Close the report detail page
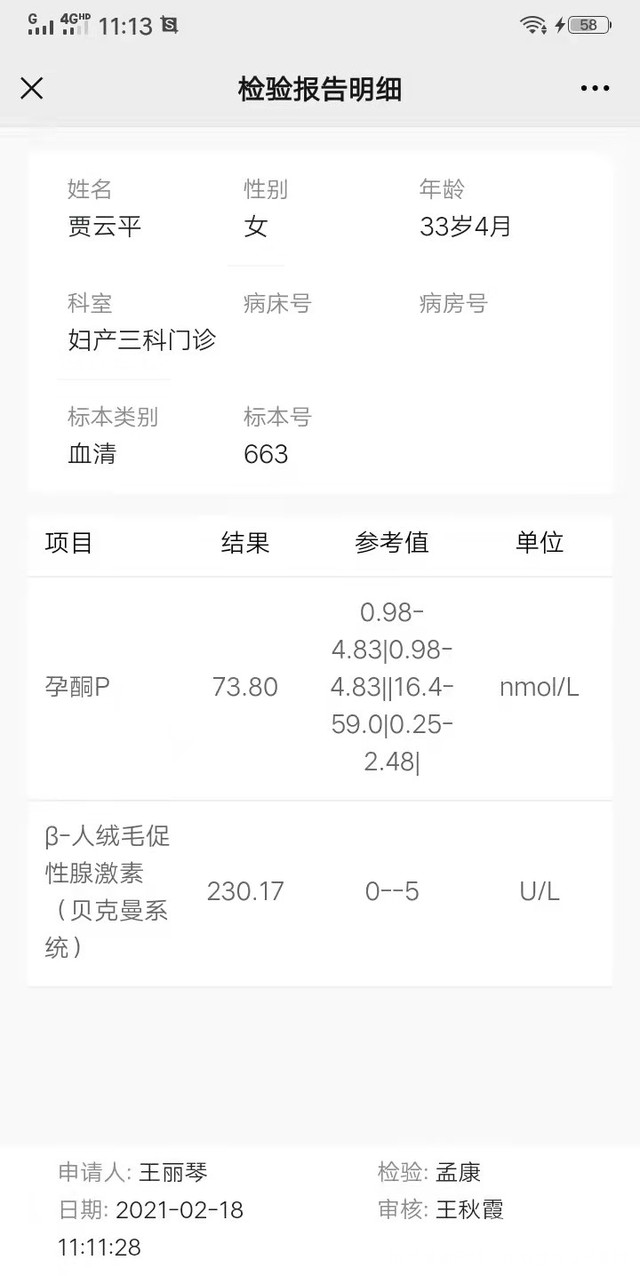This screenshot has width=640, height=1276. point(32,88)
